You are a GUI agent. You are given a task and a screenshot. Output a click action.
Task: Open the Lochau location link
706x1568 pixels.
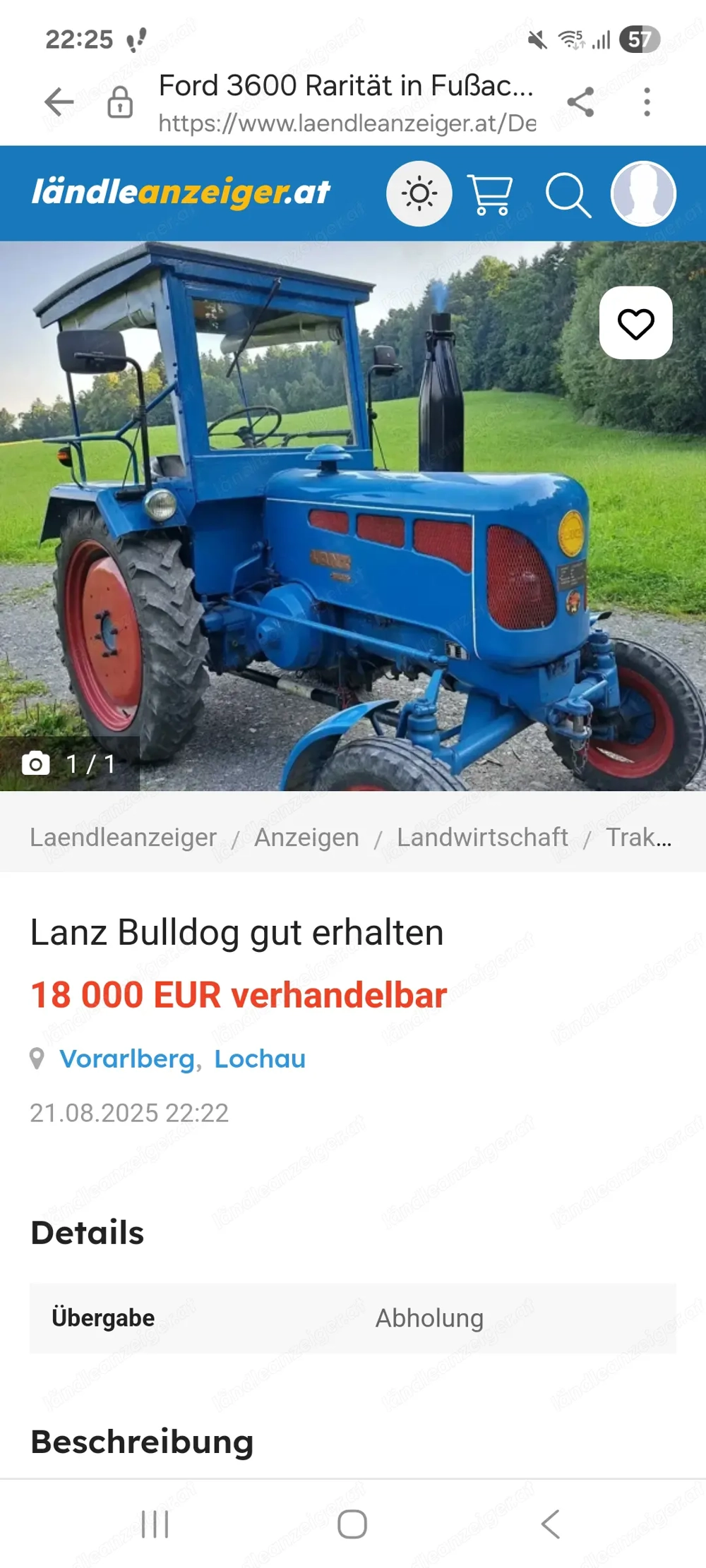(x=260, y=1059)
